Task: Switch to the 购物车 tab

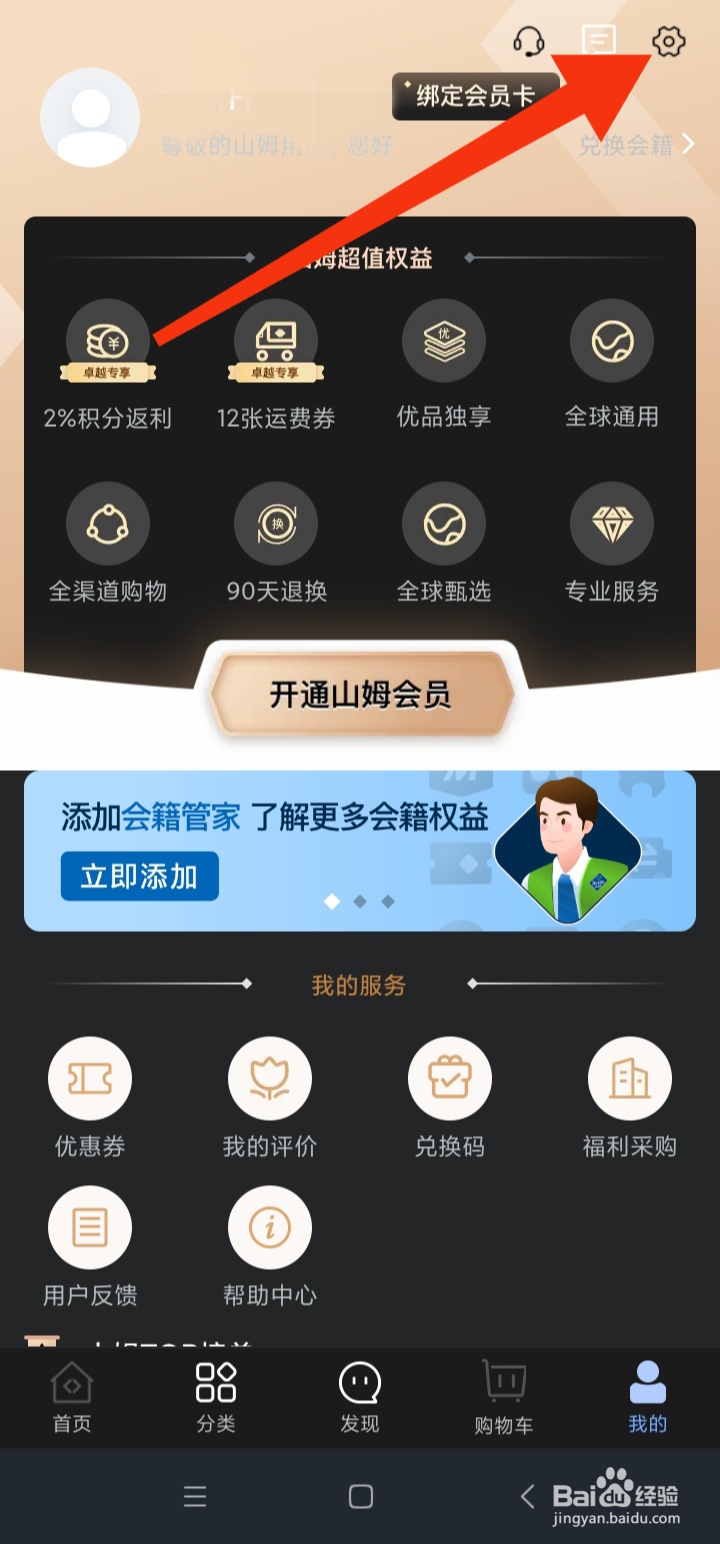Action: (503, 1397)
